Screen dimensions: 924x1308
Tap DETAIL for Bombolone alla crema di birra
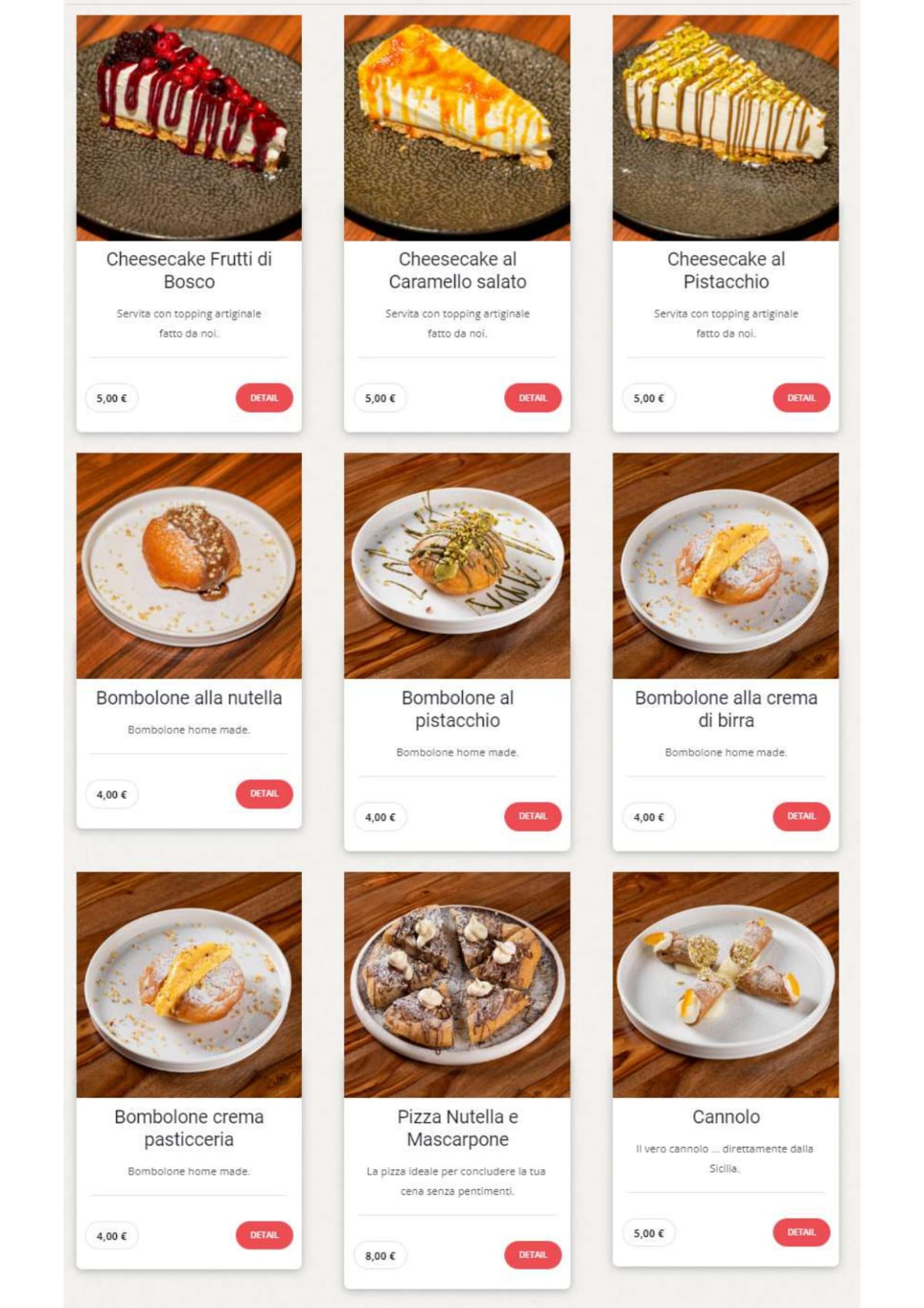tap(801, 816)
